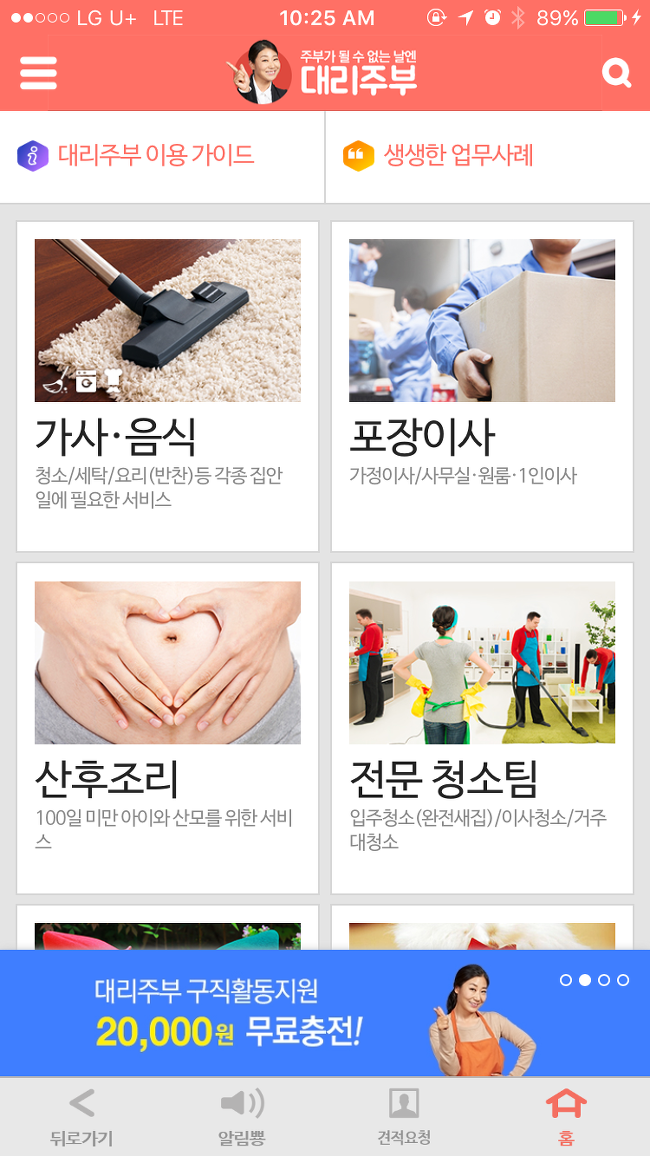
Task: Open the 포장이사 card
Action: coord(482,386)
